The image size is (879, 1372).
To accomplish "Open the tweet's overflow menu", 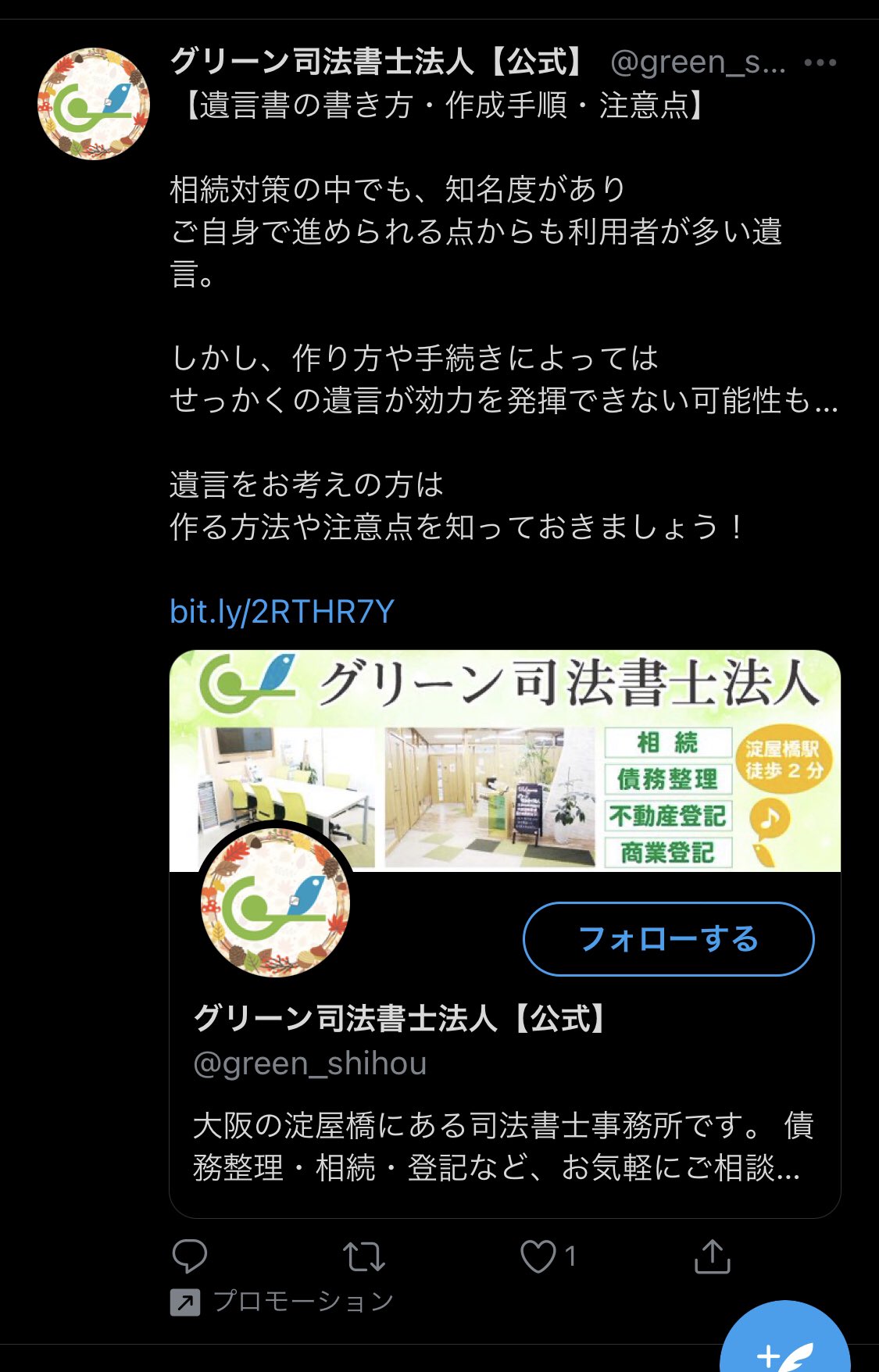I will (x=820, y=63).
